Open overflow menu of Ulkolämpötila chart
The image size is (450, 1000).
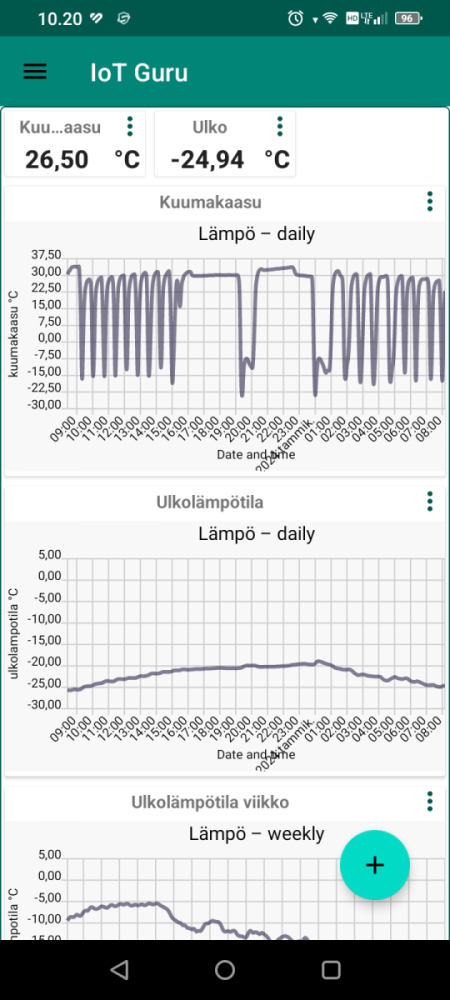(x=430, y=501)
